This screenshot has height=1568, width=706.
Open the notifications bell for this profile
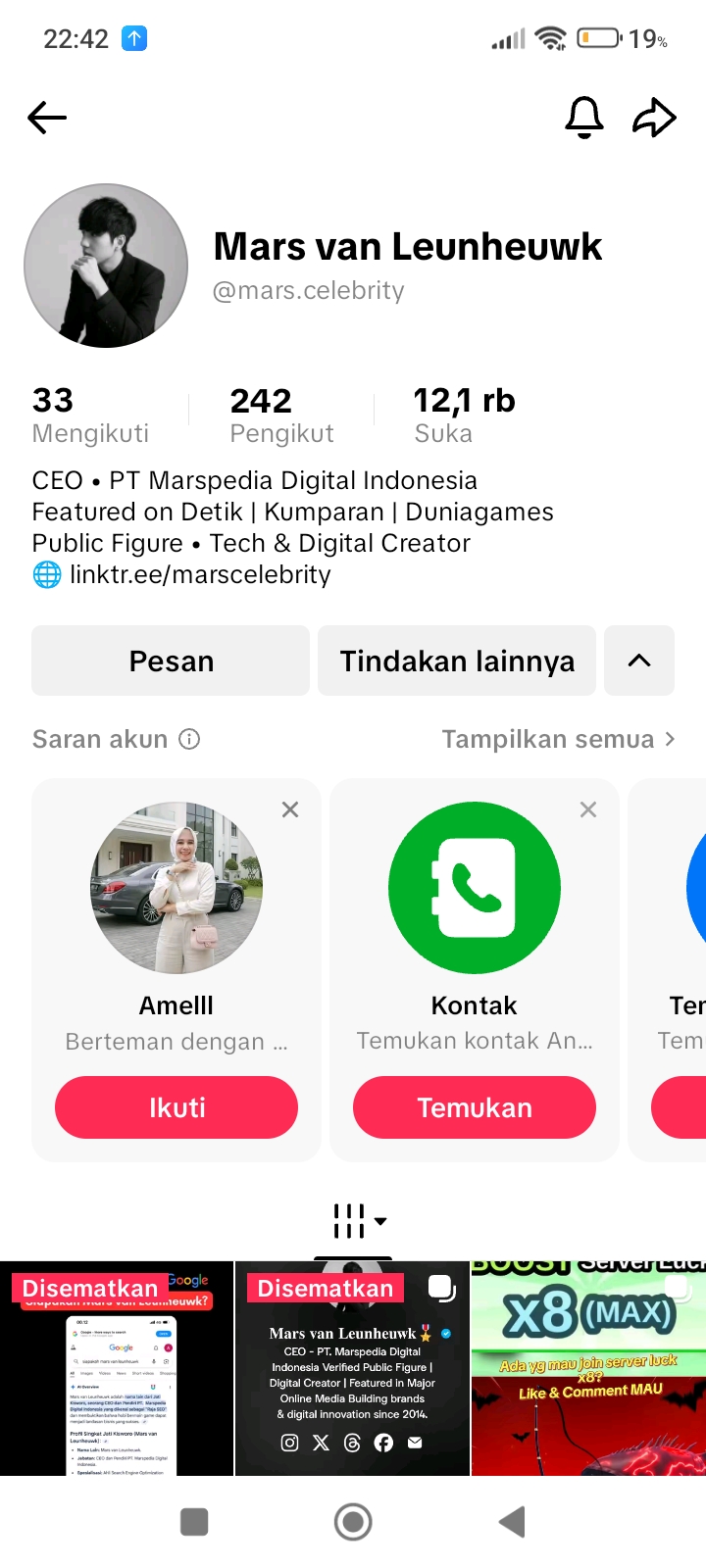(x=583, y=118)
